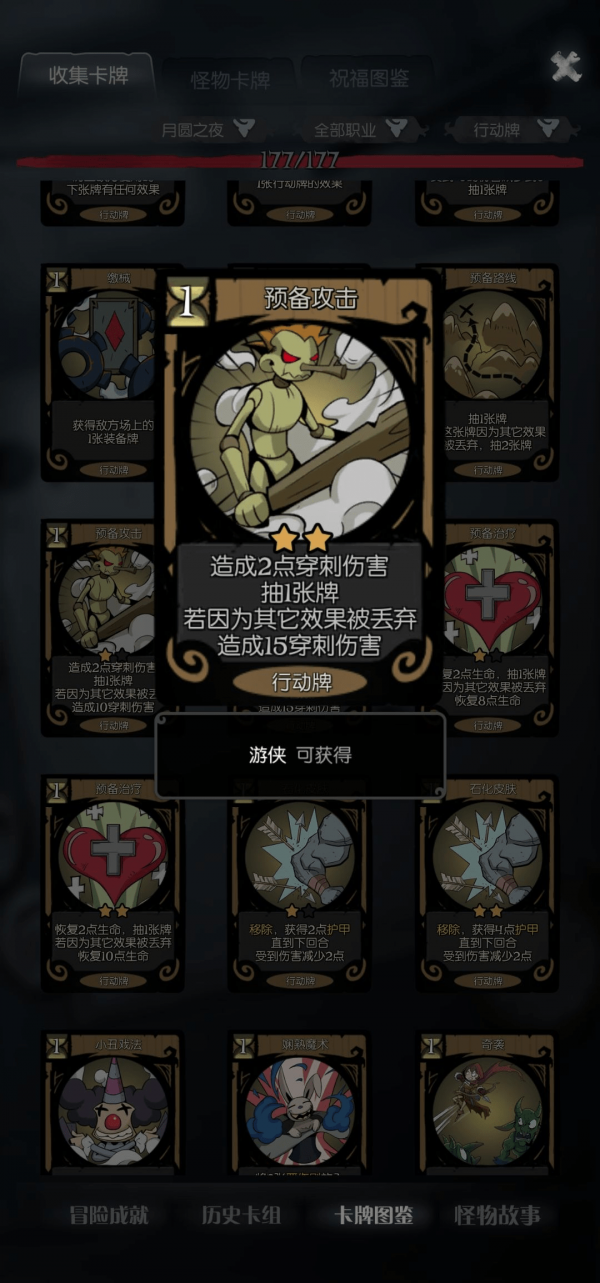Image resolution: width=600 pixels, height=1283 pixels.
Task: Close the card collection screen
Action: (565, 67)
